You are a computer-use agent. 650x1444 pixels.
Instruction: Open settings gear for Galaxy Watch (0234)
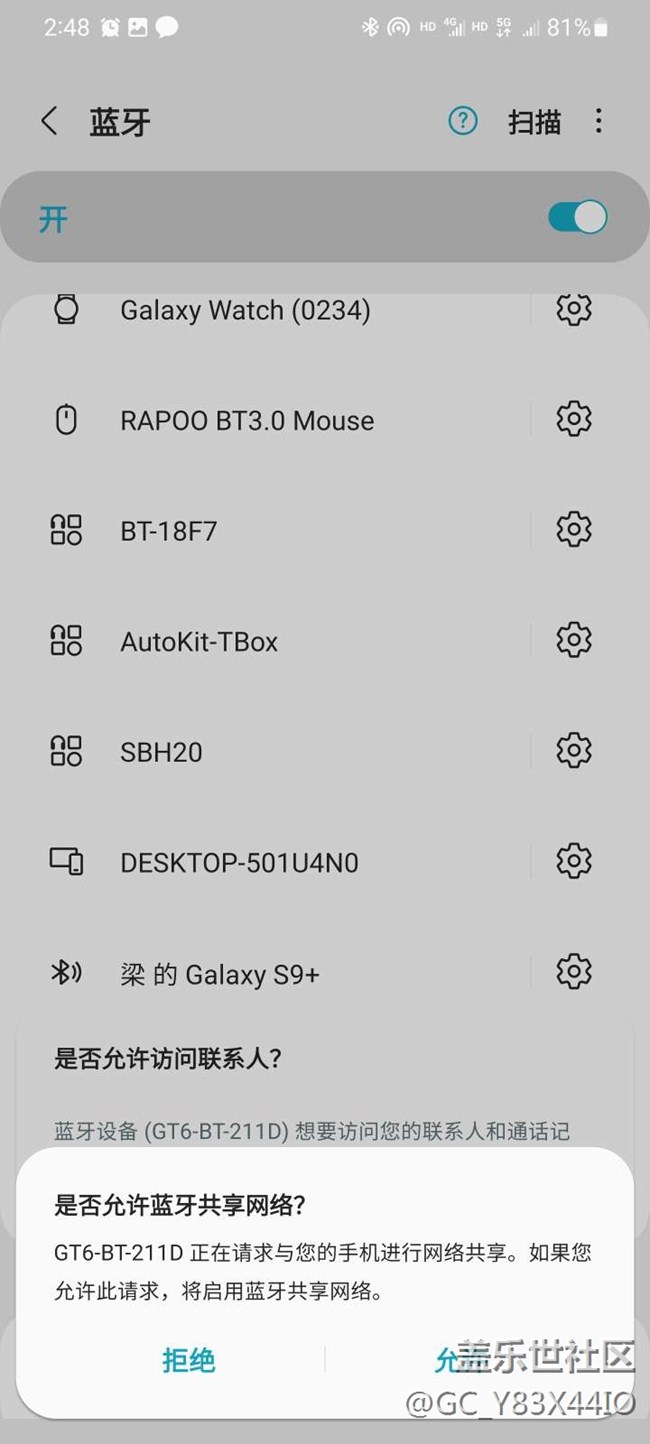pyautogui.click(x=573, y=309)
